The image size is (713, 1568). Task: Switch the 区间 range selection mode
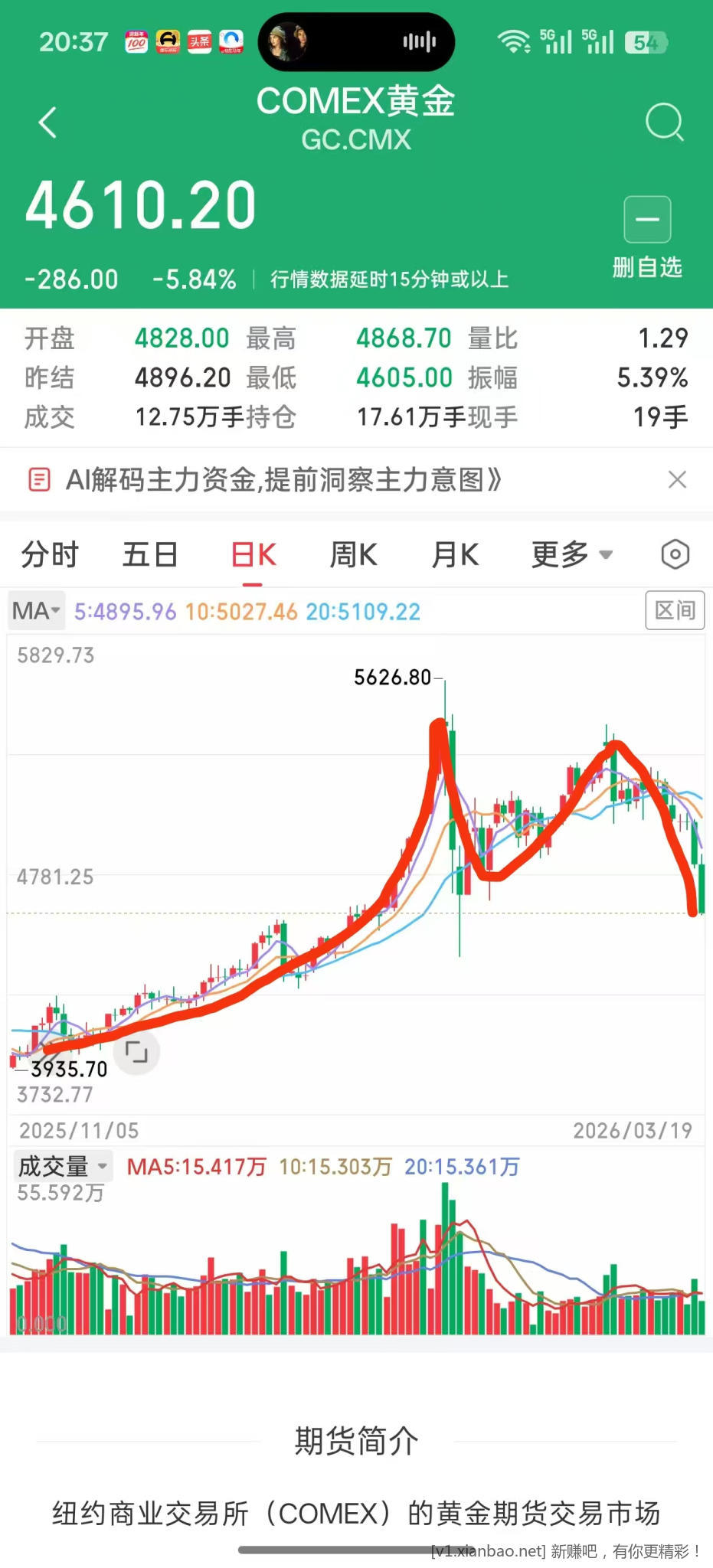[675, 611]
